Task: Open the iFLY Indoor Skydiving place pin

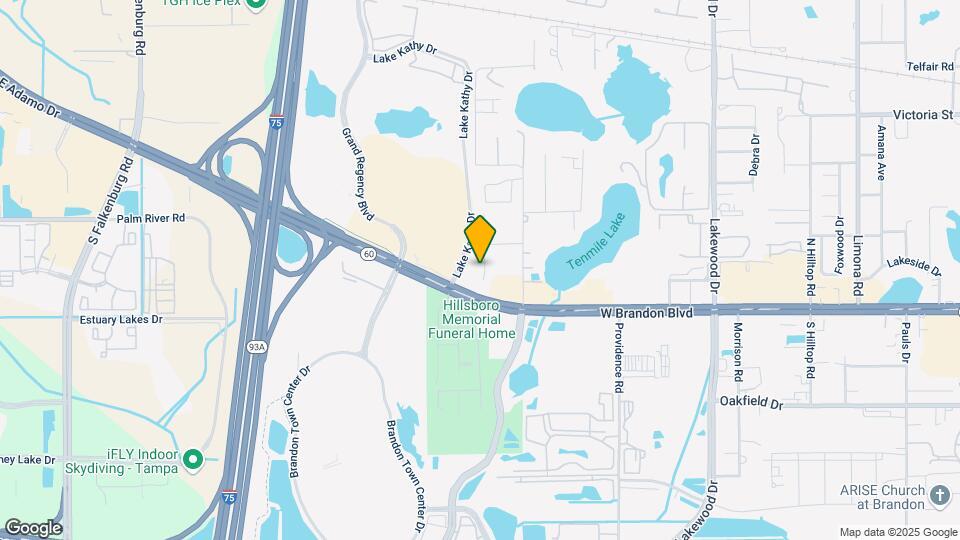Action: (194, 461)
